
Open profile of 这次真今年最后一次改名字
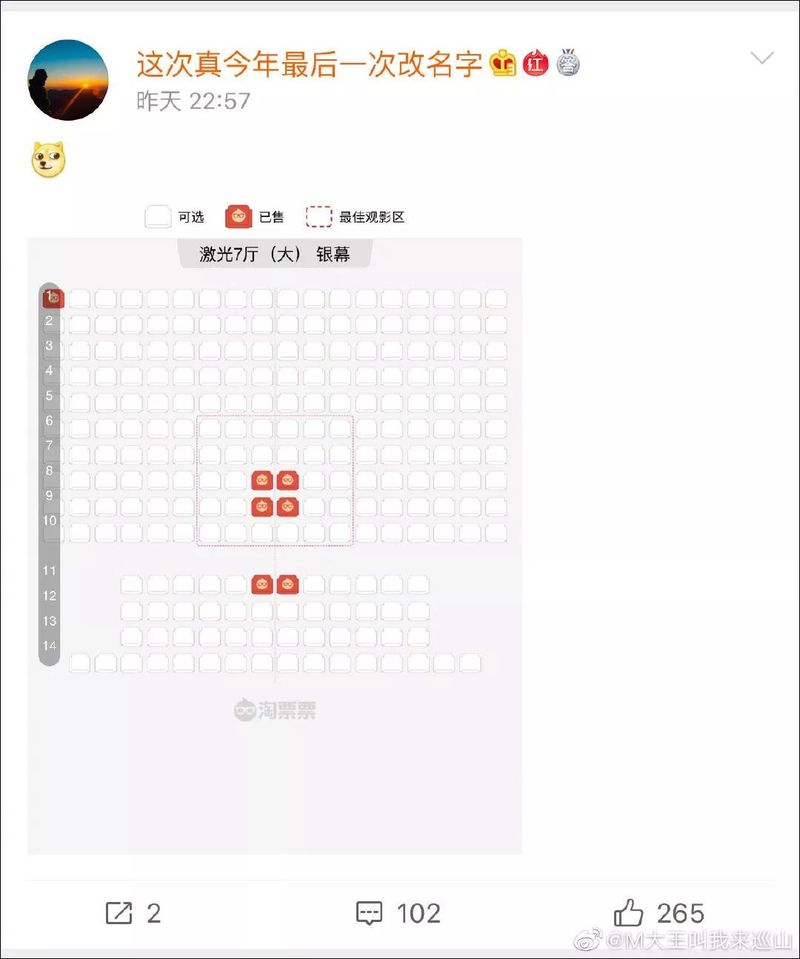[x=310, y=64]
